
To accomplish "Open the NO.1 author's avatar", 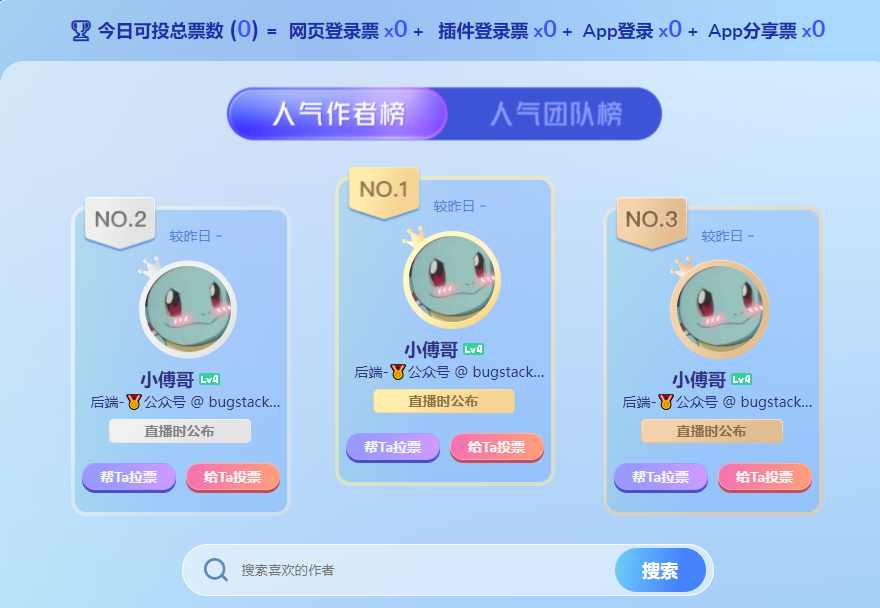I will 452,280.
